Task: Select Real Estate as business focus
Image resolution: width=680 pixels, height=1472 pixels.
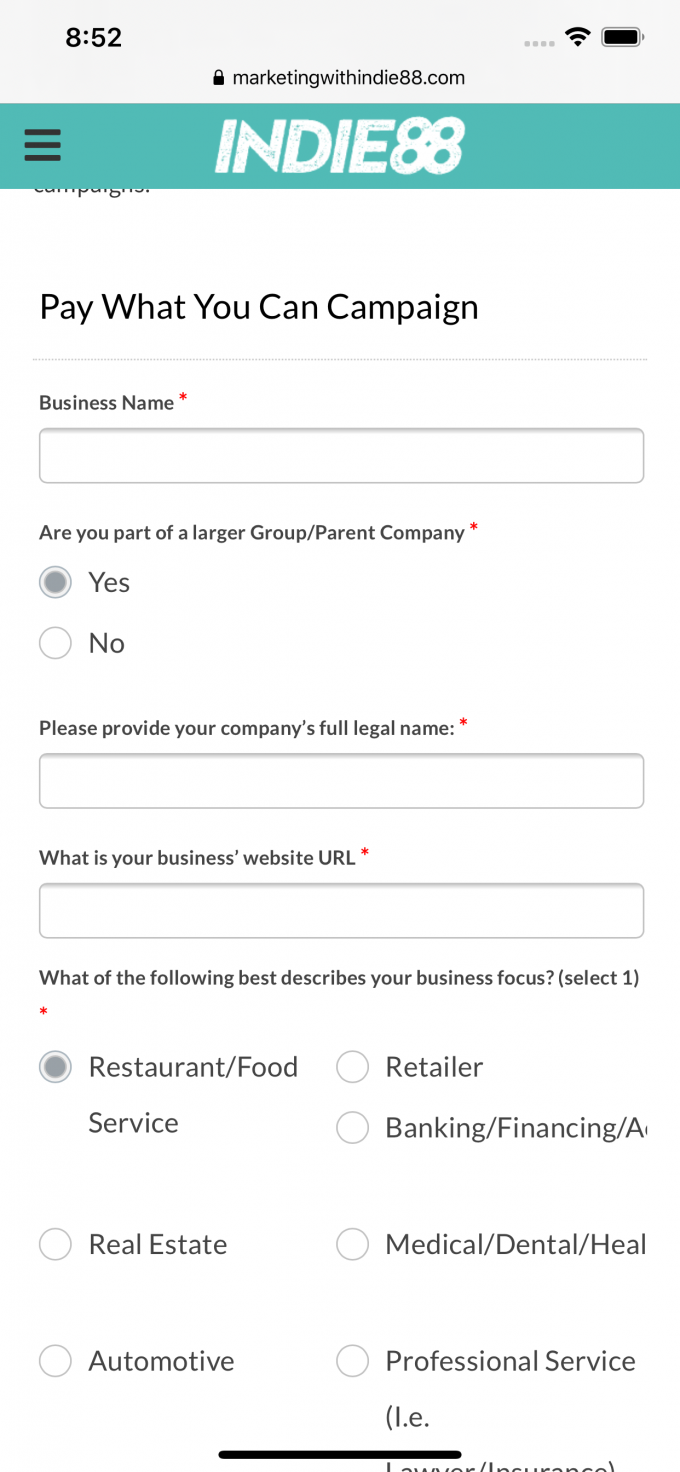Action: [55, 1245]
